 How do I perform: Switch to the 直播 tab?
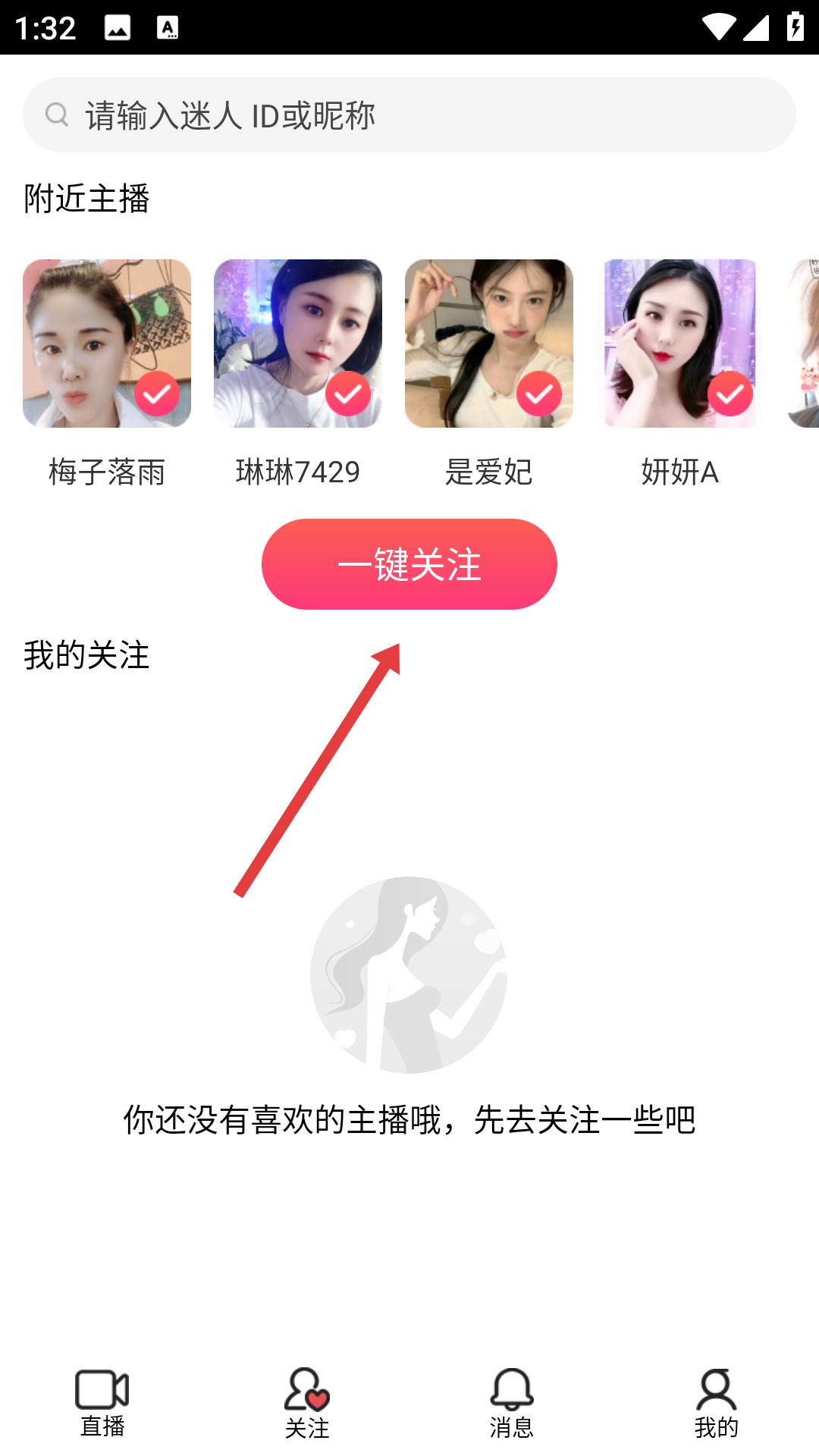pyautogui.click(x=102, y=1403)
